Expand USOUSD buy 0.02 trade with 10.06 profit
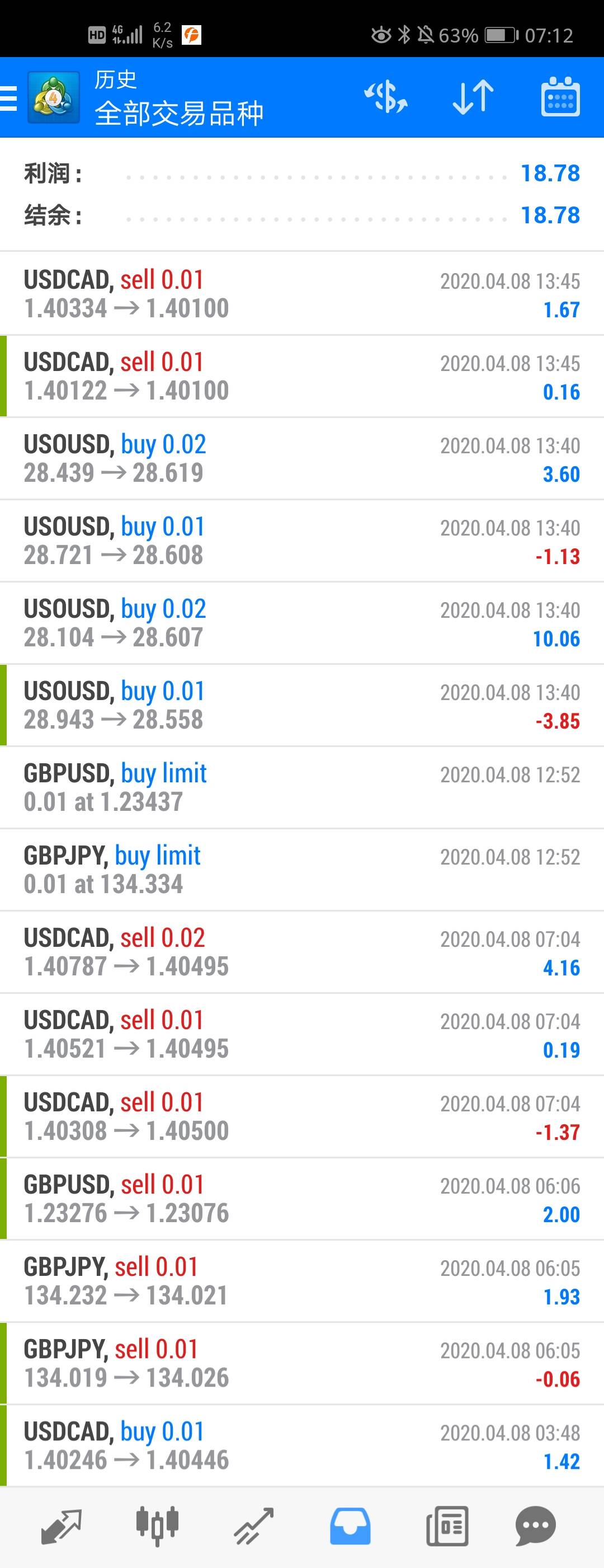This screenshot has height=1568, width=604. pyautogui.click(x=301, y=623)
